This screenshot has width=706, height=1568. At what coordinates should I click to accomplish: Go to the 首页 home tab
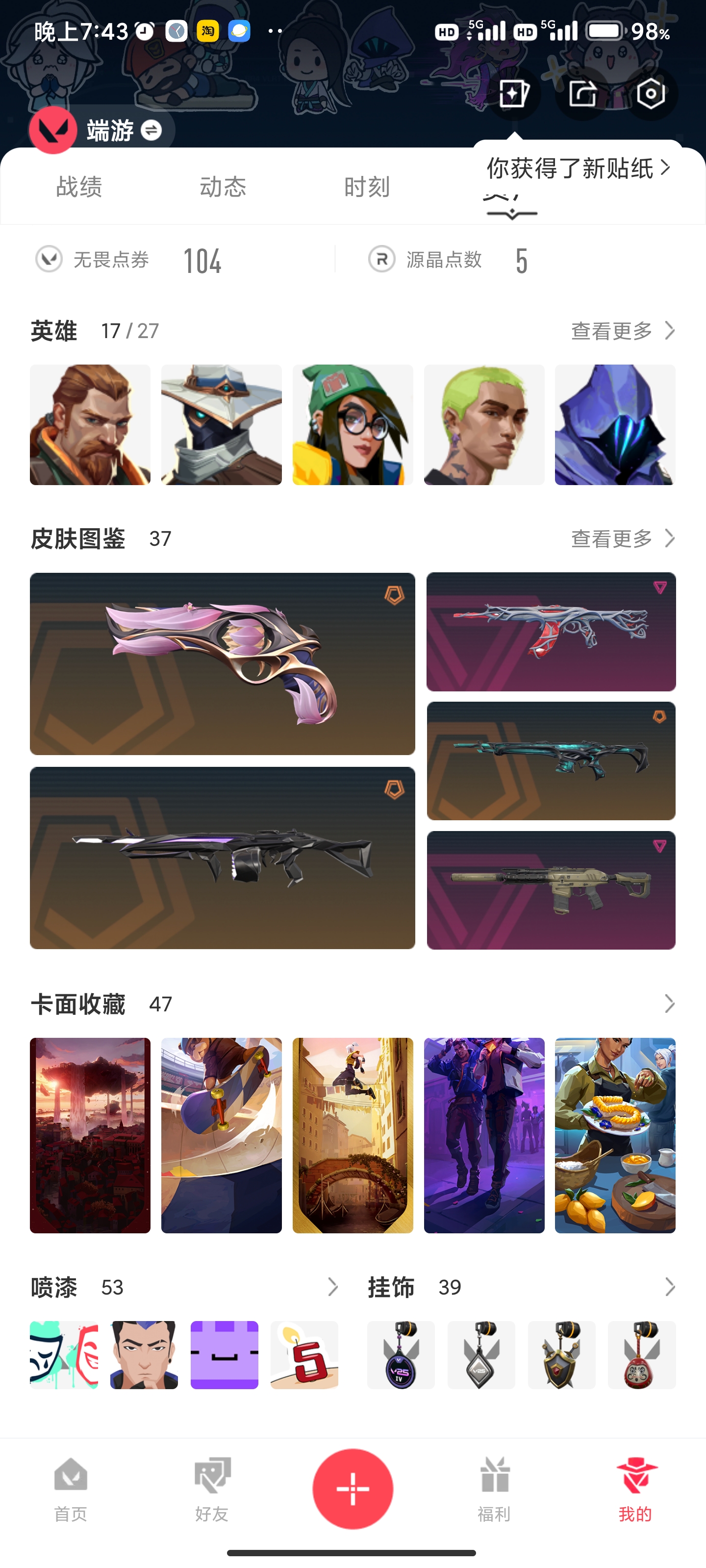71,1489
